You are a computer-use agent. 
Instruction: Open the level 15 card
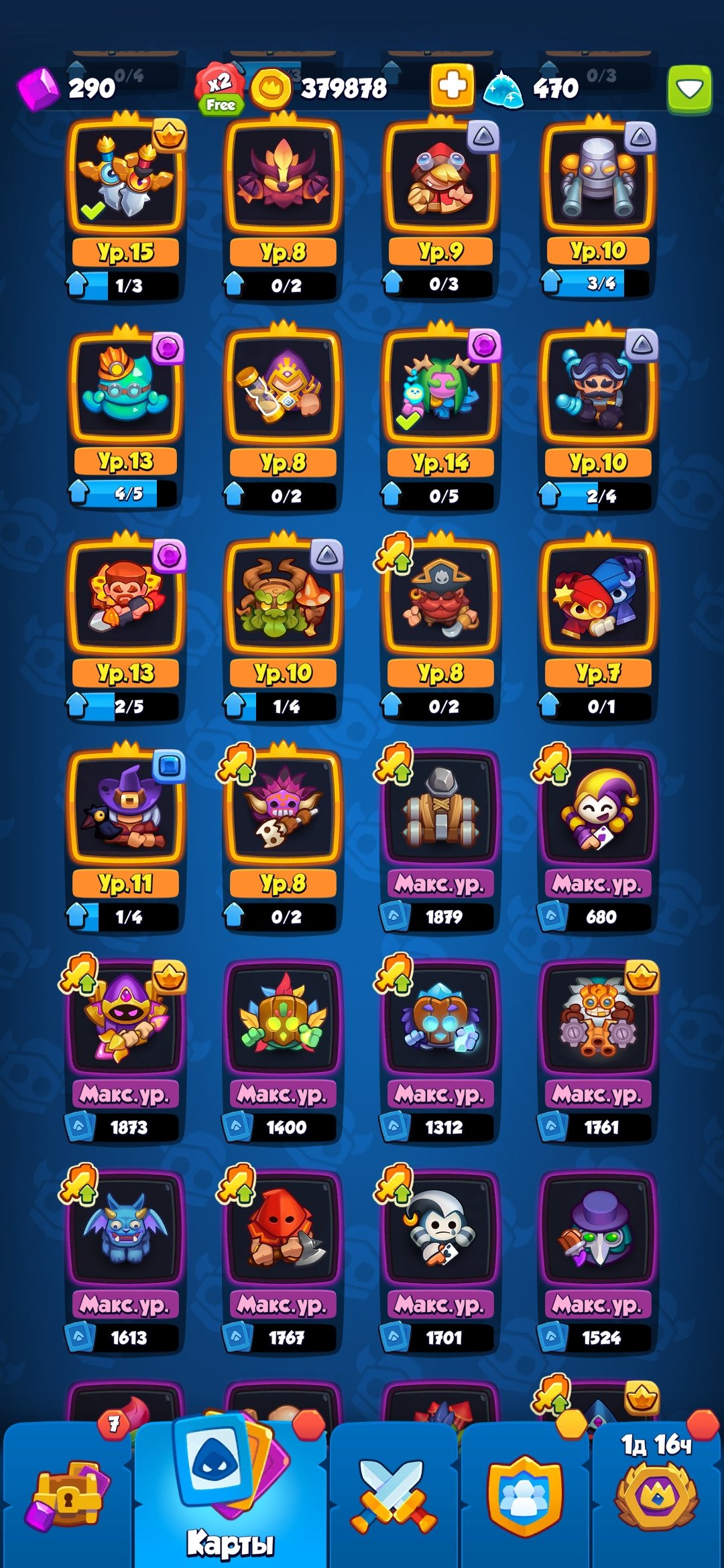125,179
